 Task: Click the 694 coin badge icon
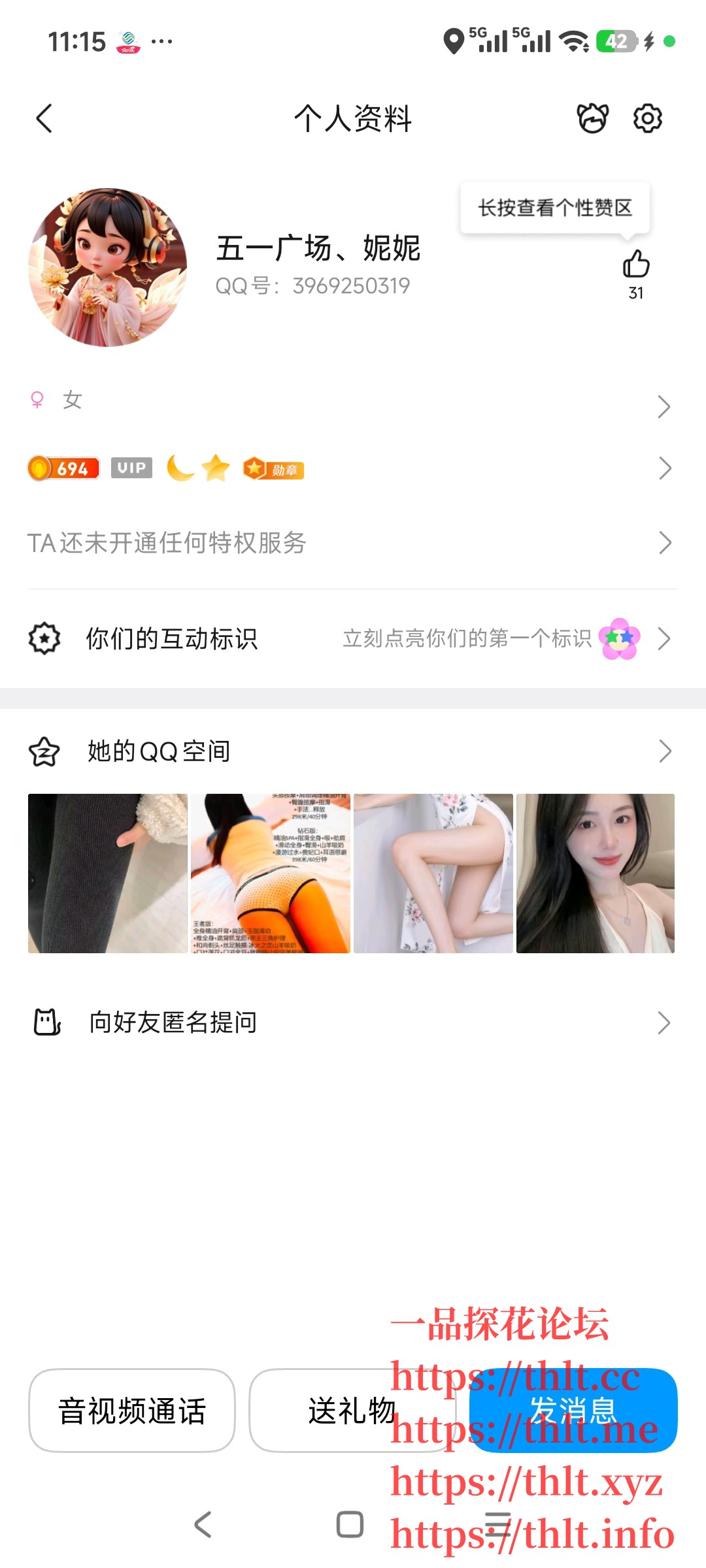63,468
